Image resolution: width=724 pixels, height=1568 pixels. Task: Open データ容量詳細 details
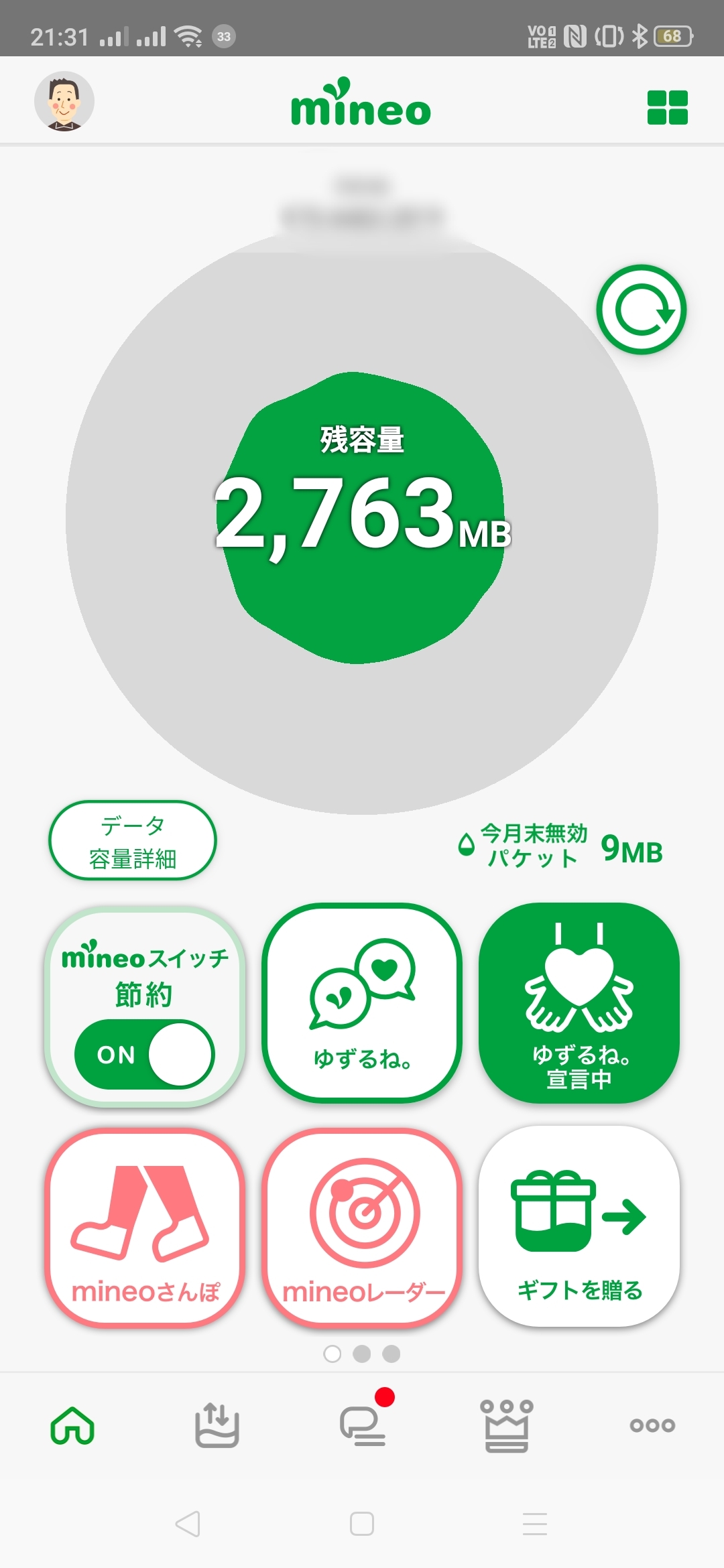[133, 840]
